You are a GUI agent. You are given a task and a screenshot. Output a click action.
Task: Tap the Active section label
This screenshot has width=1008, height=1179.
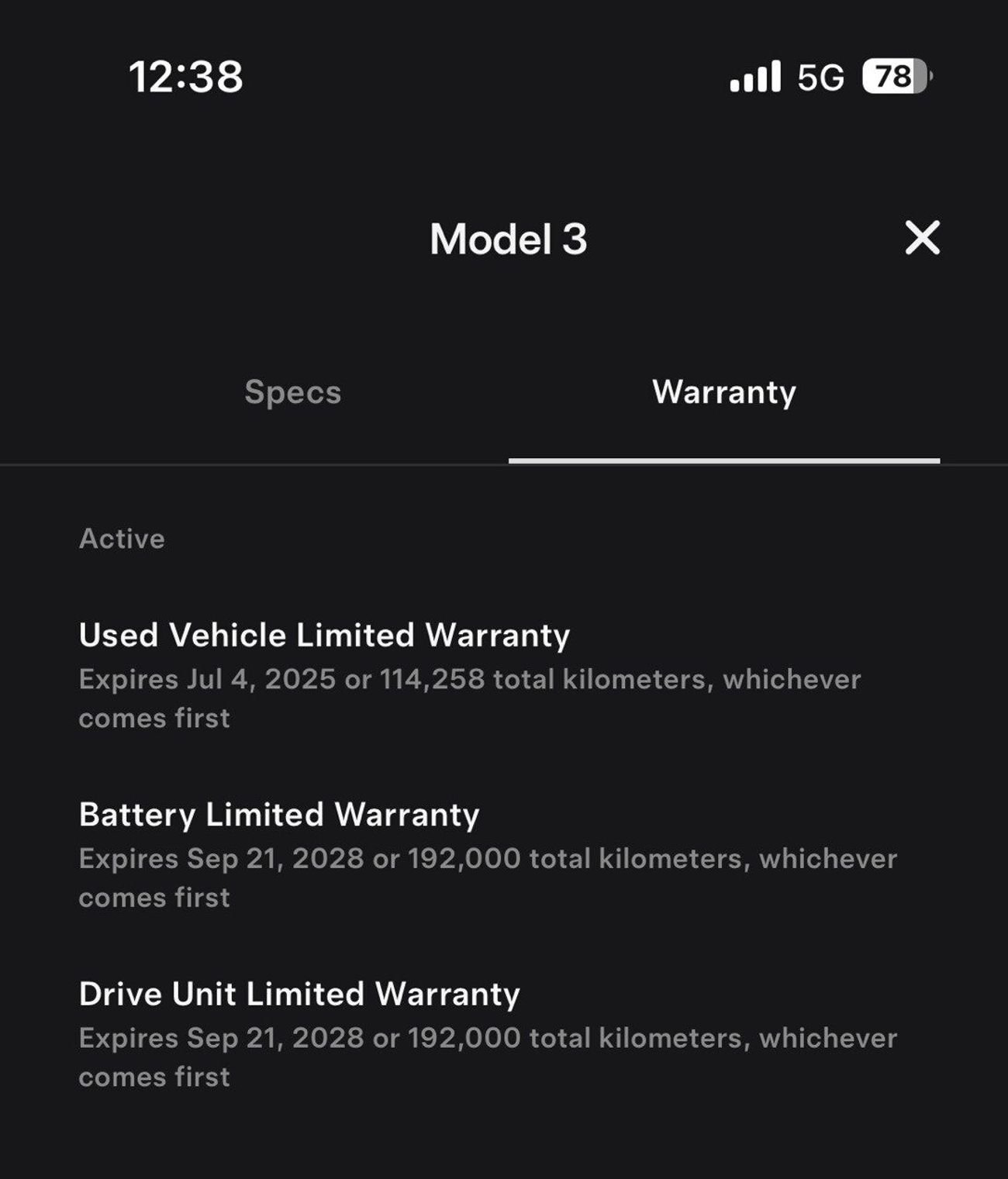pos(122,538)
